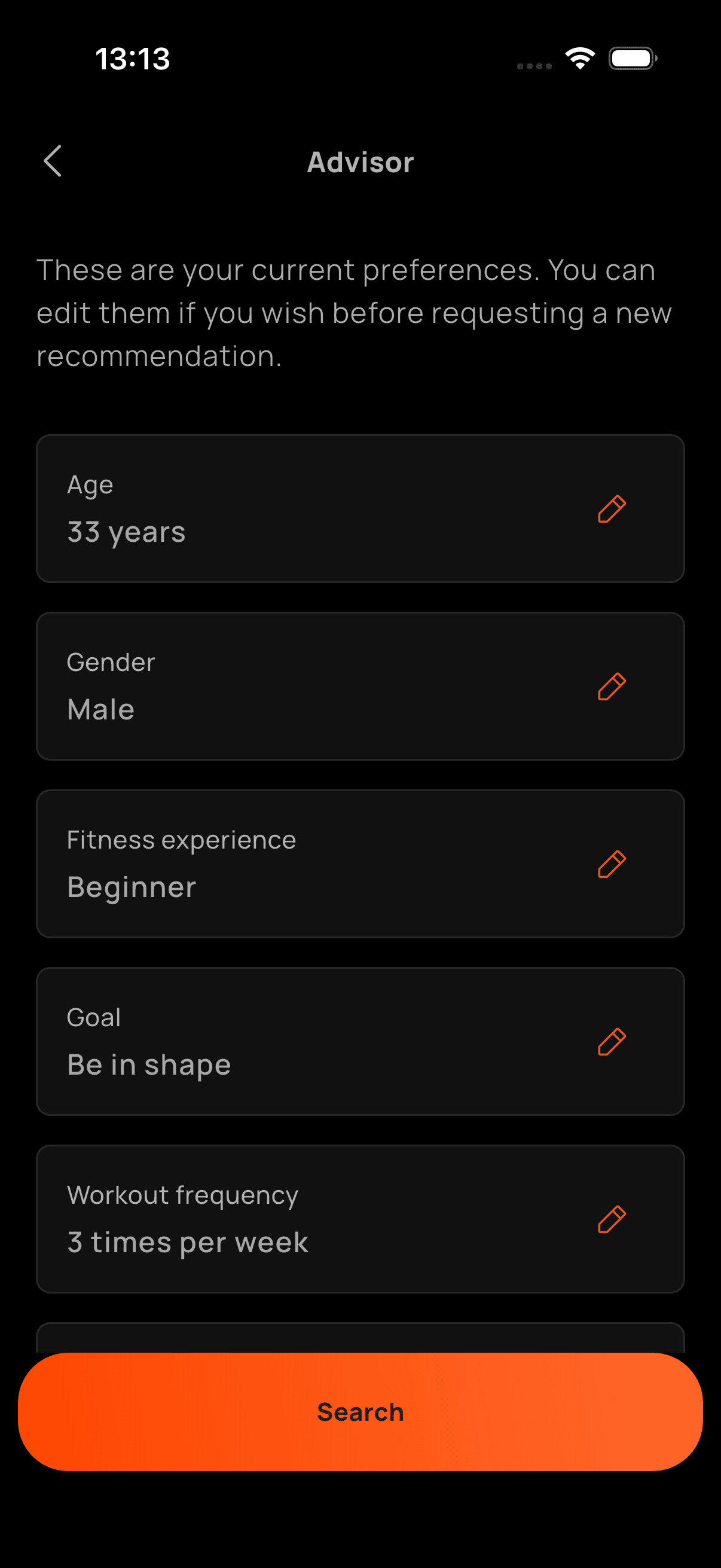Edit the Gender preference
The width and height of the screenshot is (721, 1568).
click(612, 687)
